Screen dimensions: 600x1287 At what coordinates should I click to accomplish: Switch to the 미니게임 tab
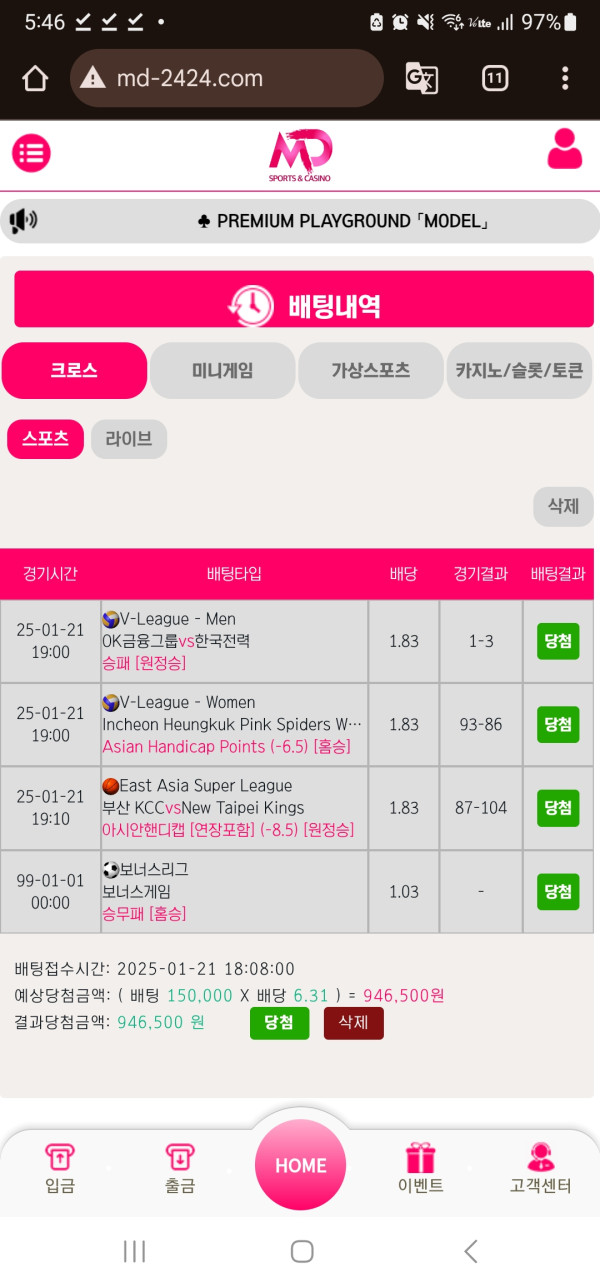point(222,371)
